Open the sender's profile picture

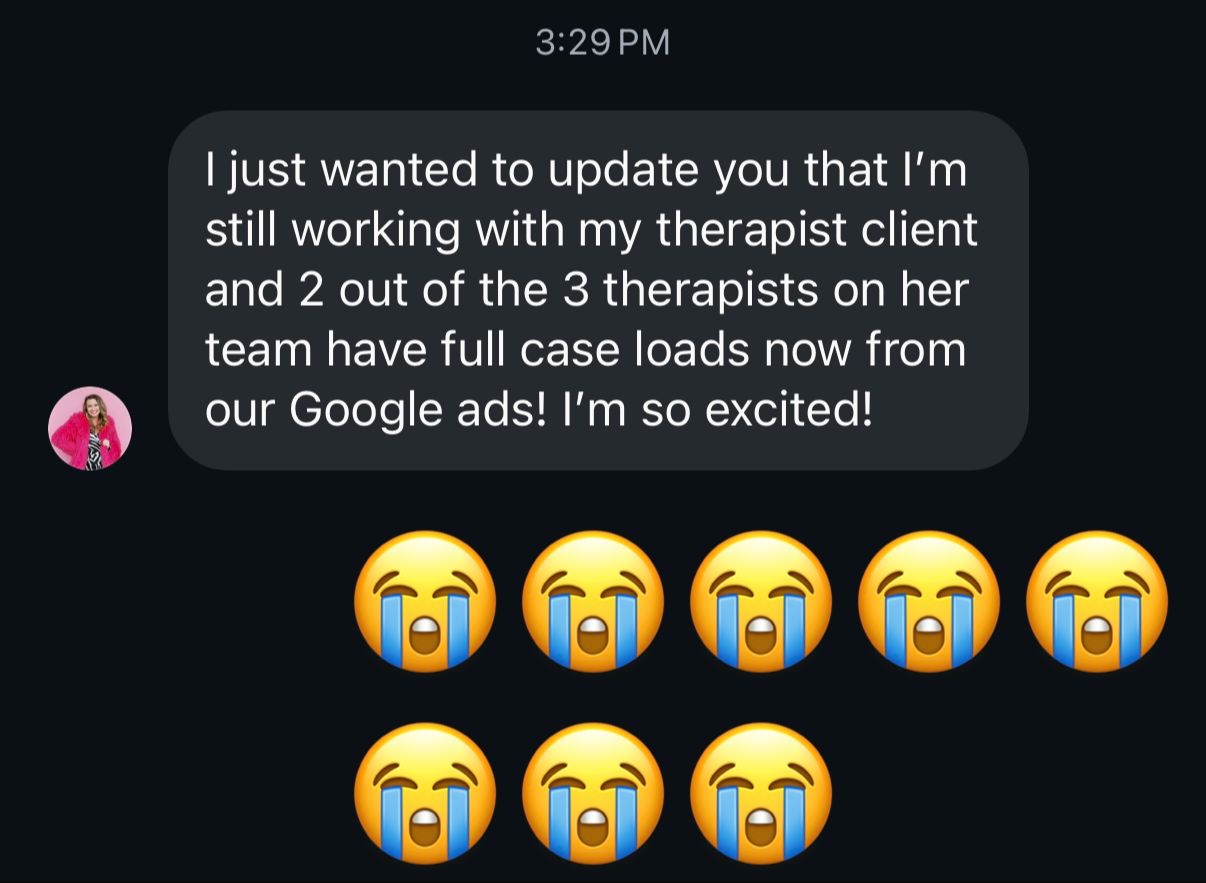point(90,428)
